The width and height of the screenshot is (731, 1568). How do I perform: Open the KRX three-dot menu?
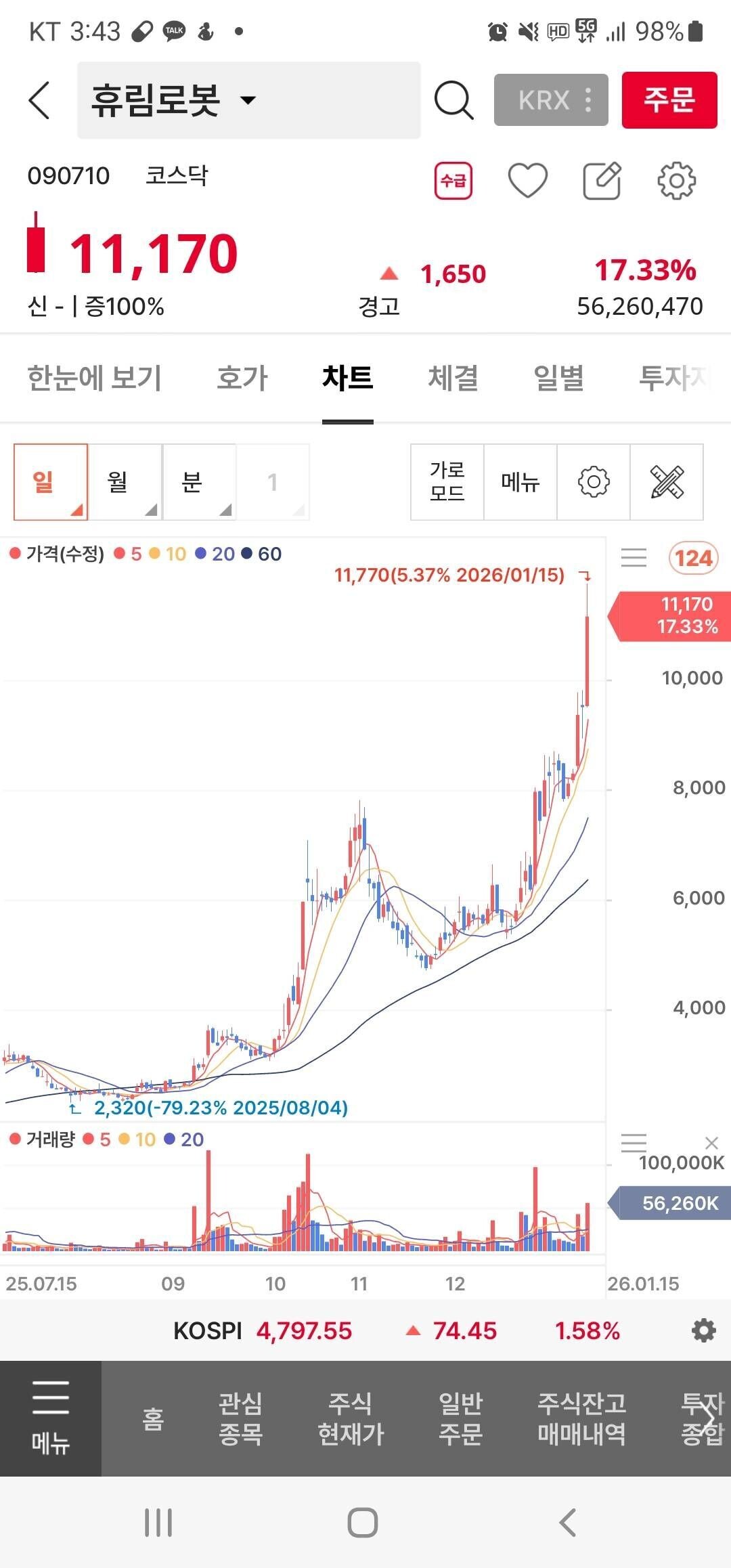[x=586, y=100]
